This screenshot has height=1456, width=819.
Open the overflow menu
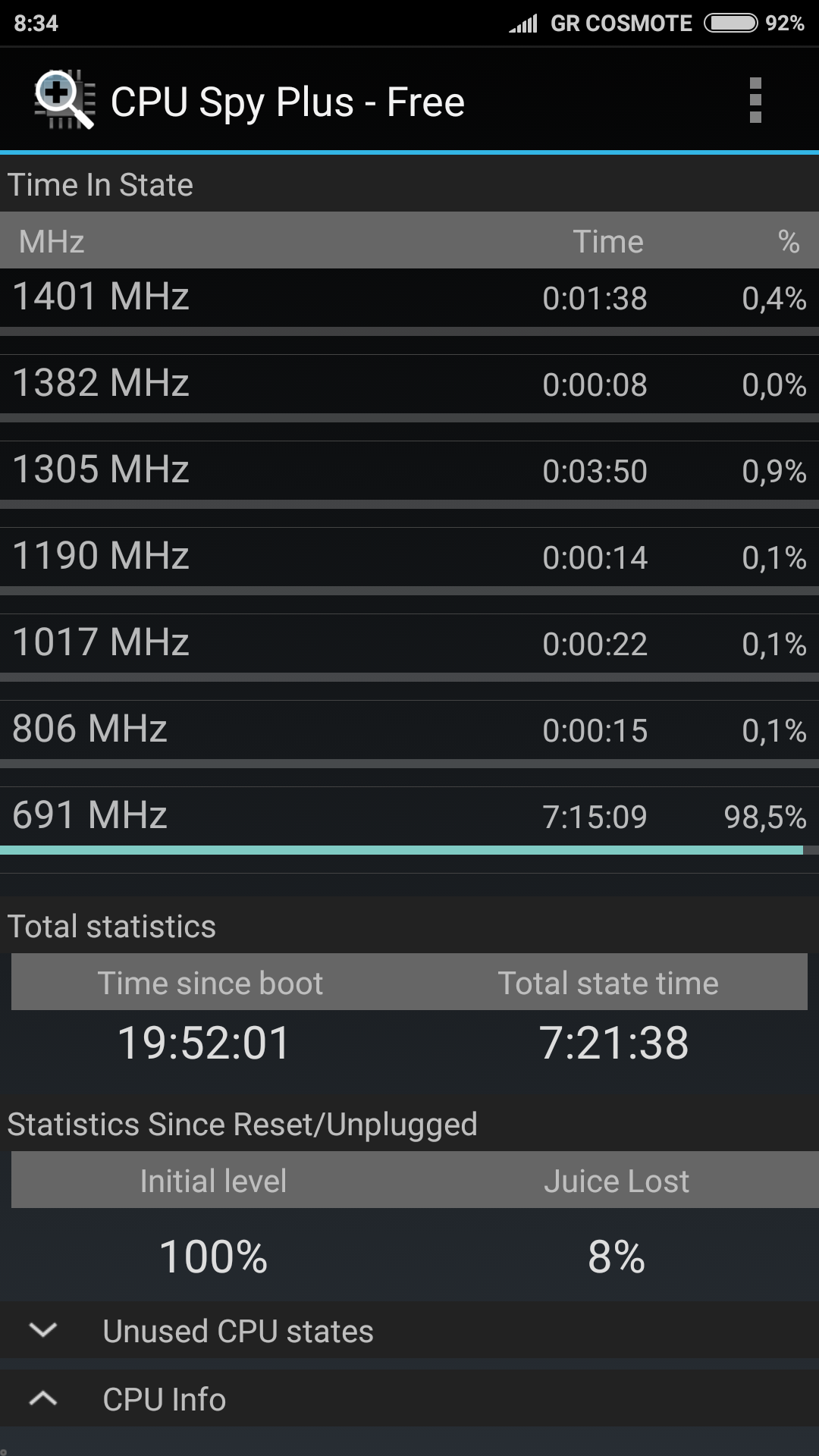click(755, 101)
